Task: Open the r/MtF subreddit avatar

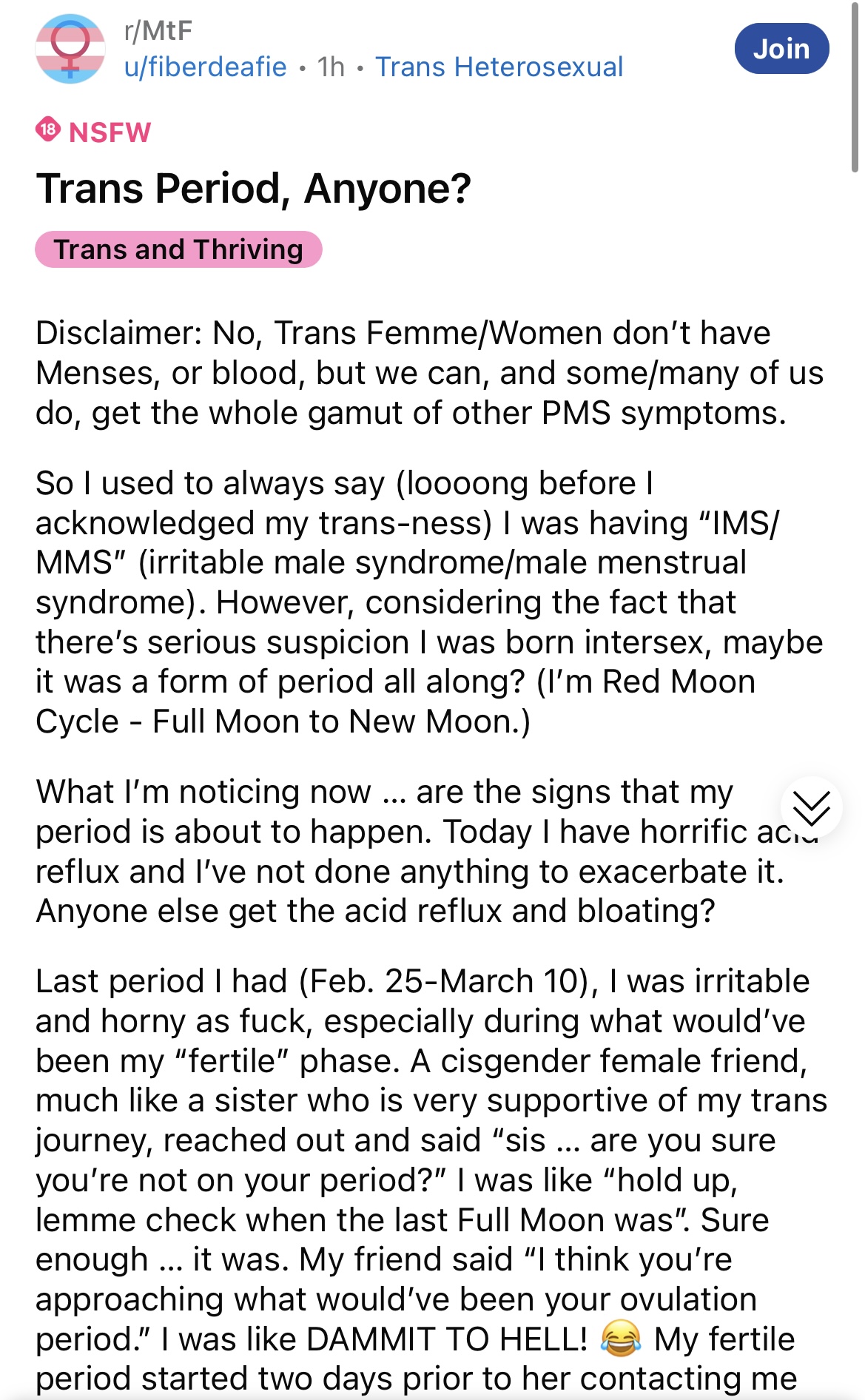Action: click(x=70, y=49)
